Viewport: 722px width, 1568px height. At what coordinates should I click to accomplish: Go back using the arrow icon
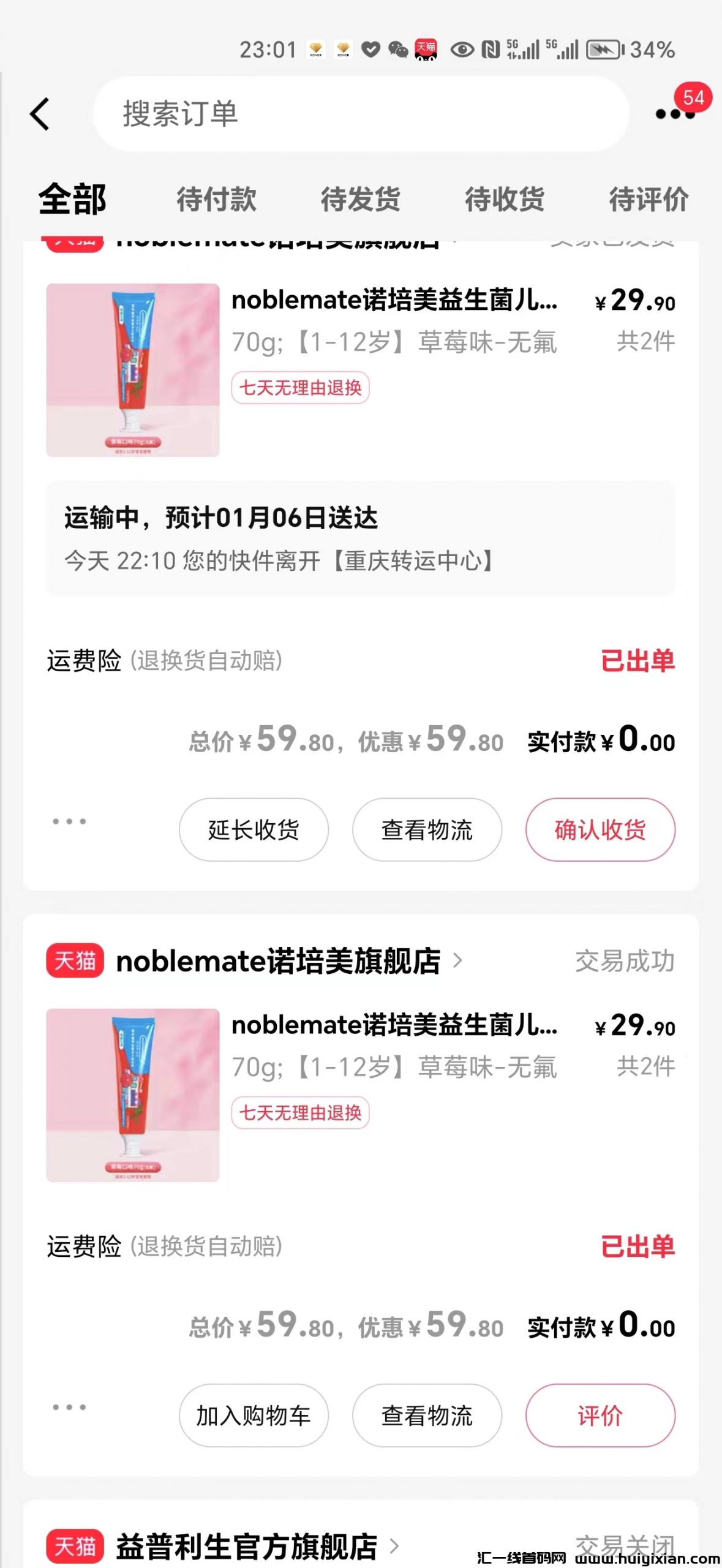coord(40,114)
